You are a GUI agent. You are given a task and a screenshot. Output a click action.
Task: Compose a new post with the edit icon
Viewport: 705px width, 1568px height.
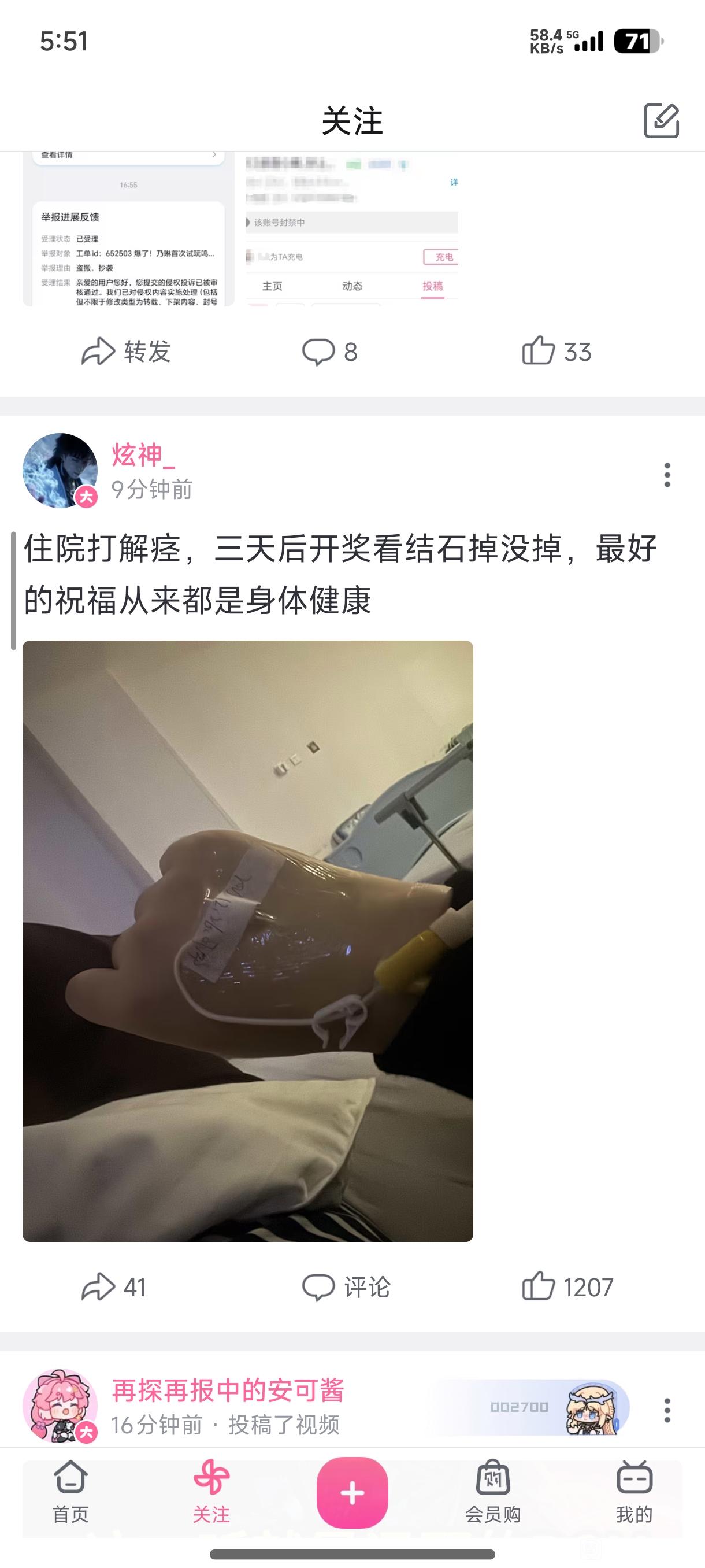click(x=661, y=120)
